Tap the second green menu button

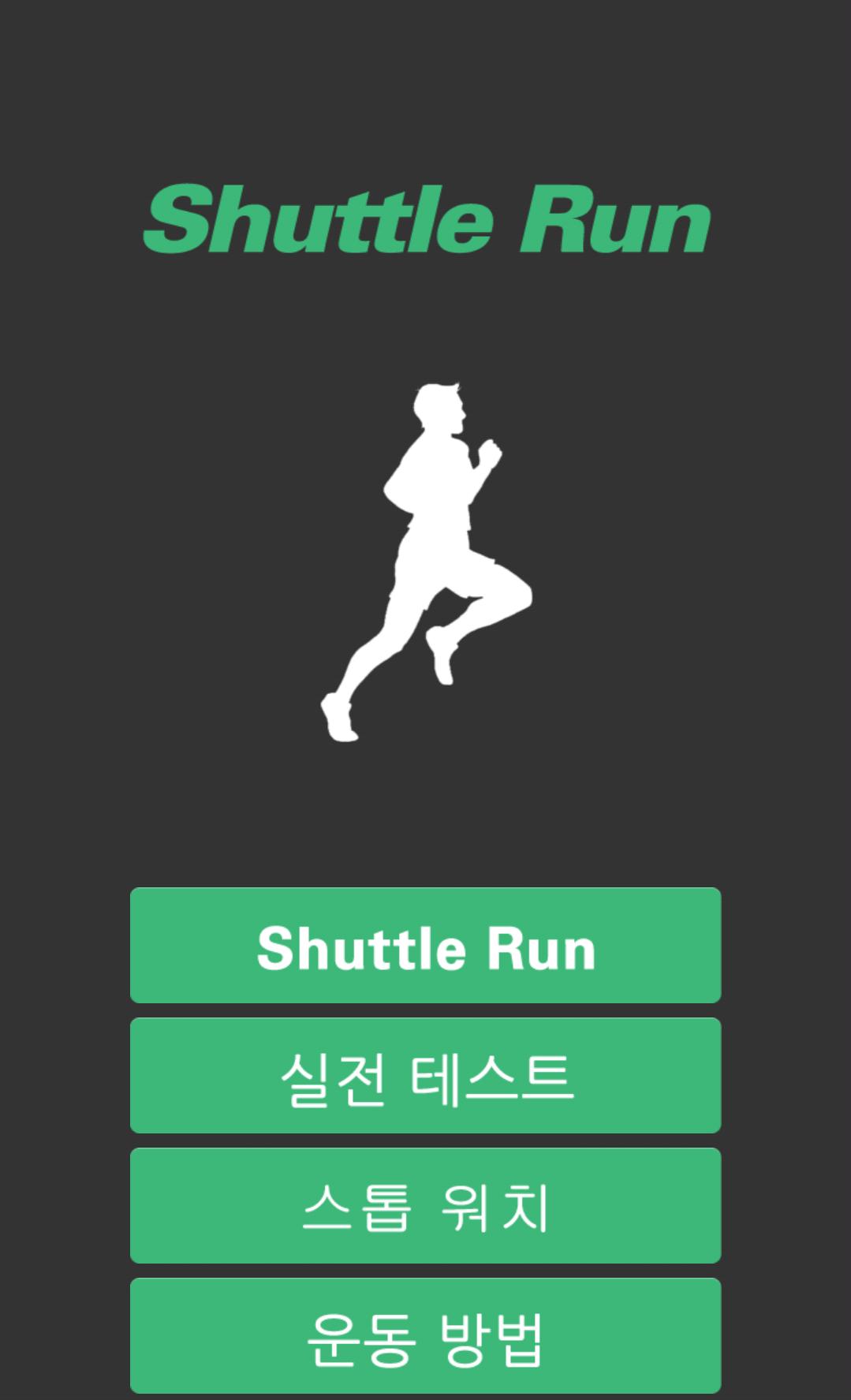click(426, 1075)
